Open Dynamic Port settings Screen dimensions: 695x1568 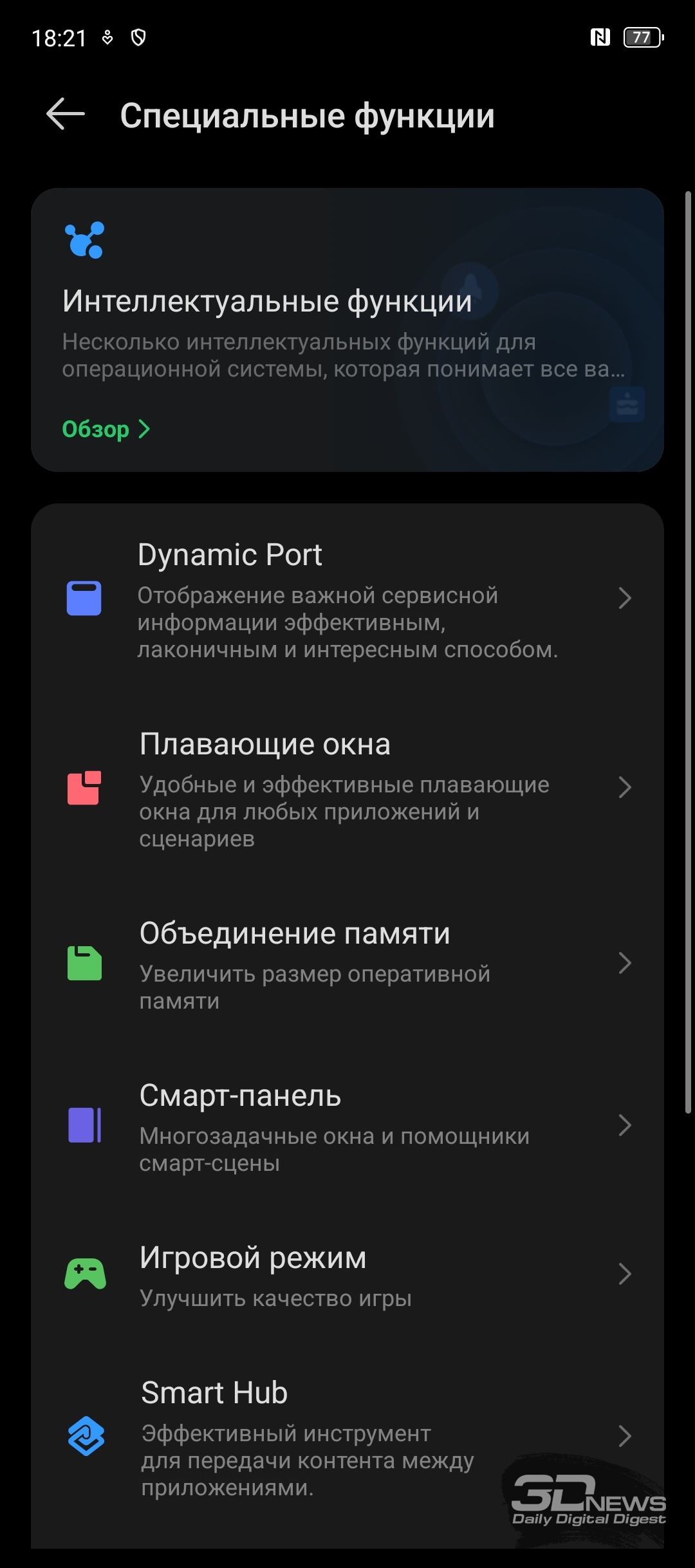tap(347, 599)
